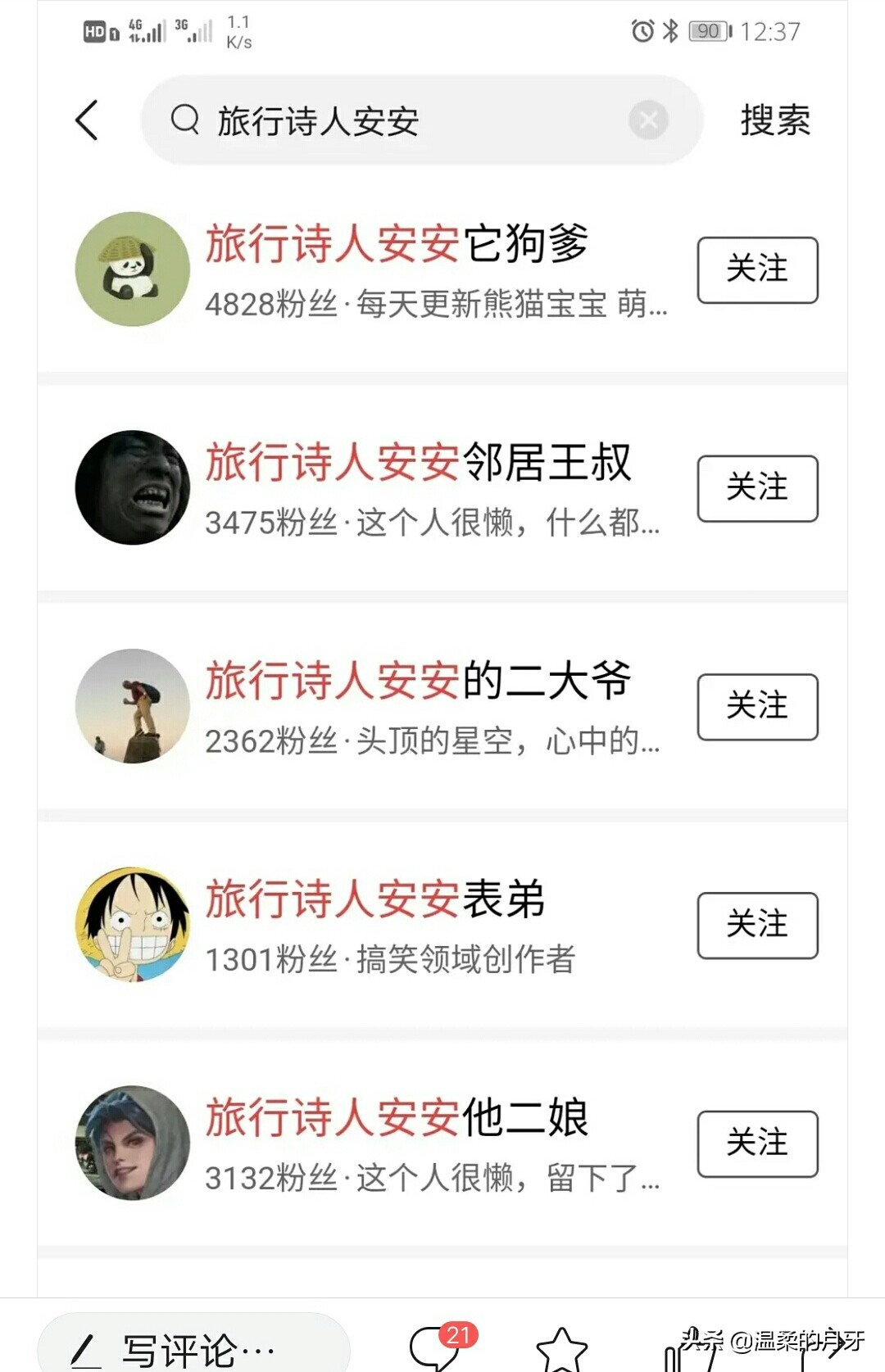Open the profile 旅行诗人安安邻居王叔
The height and width of the screenshot is (1372, 885).
[418, 463]
